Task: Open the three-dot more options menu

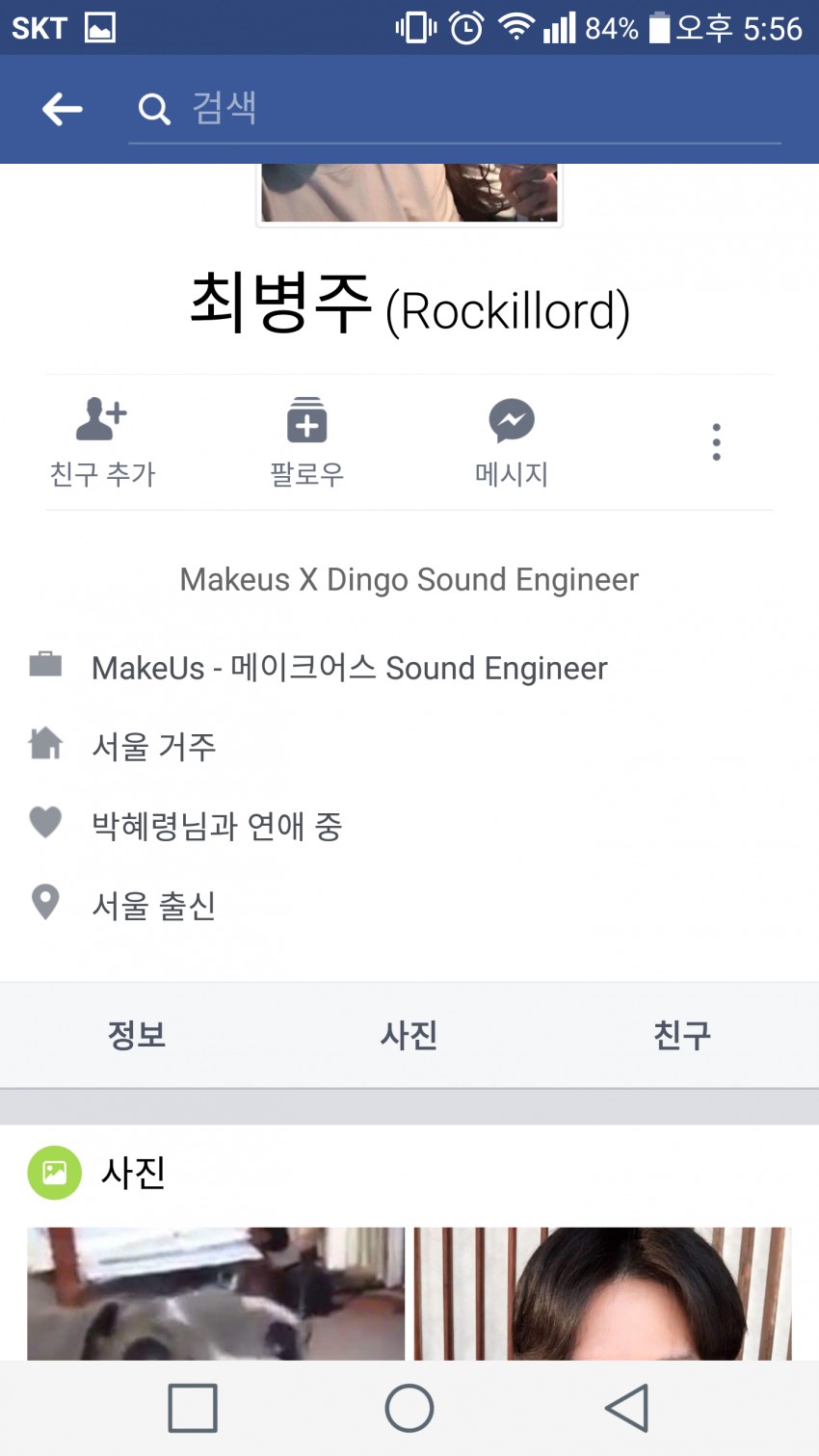Action: point(716,442)
